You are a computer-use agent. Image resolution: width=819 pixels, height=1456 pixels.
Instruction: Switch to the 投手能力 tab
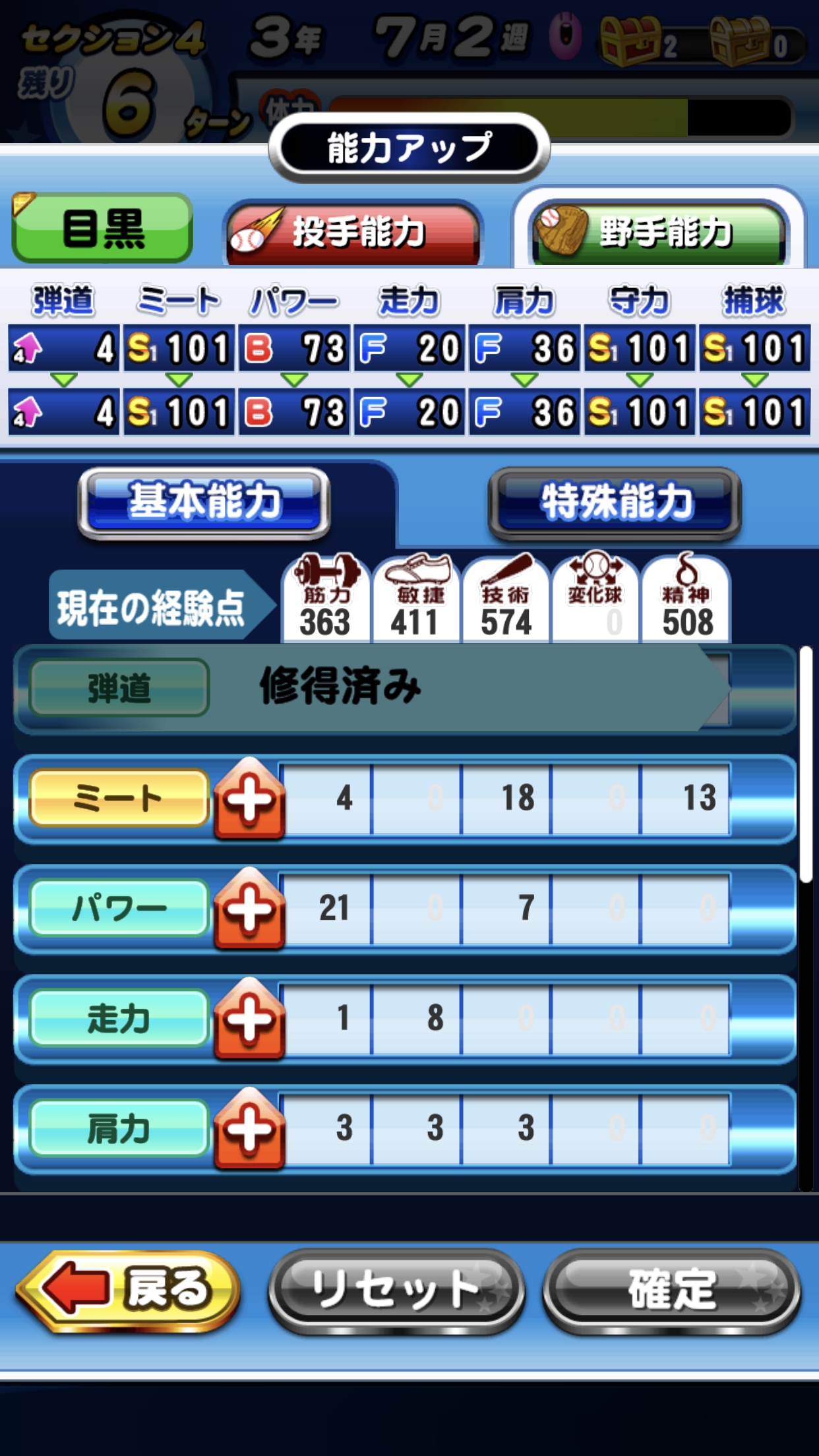[x=353, y=233]
